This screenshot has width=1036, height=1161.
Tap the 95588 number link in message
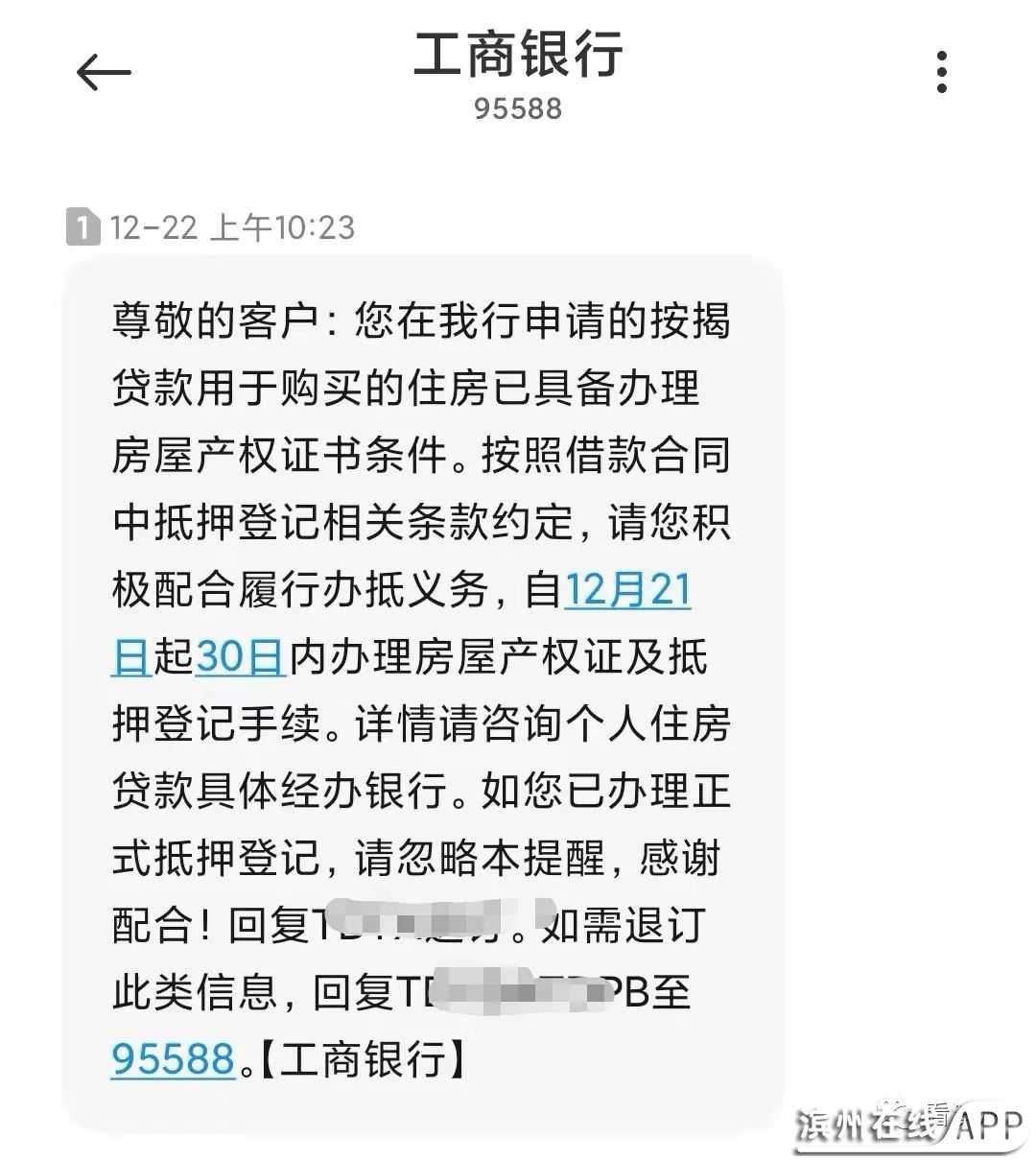coord(174,1058)
